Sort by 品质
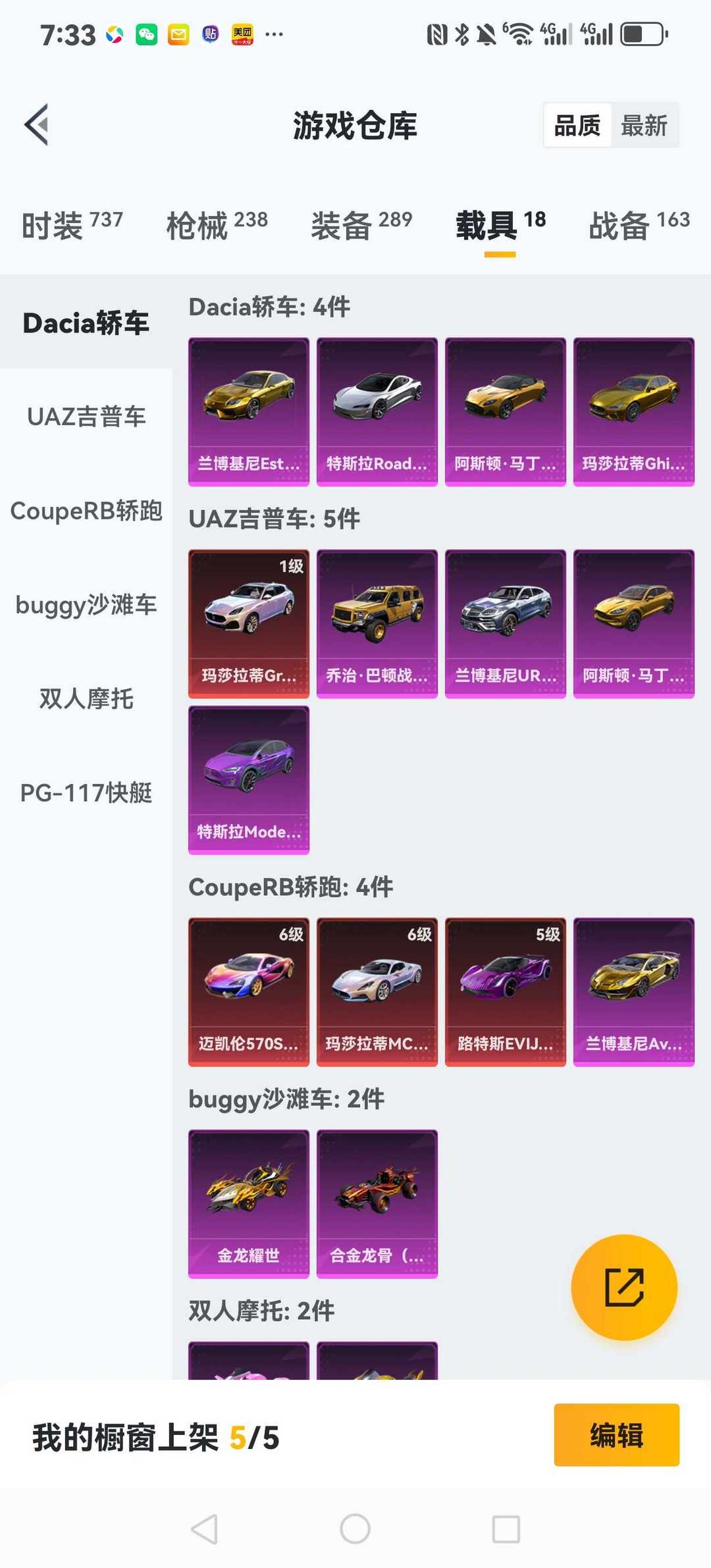 (577, 125)
